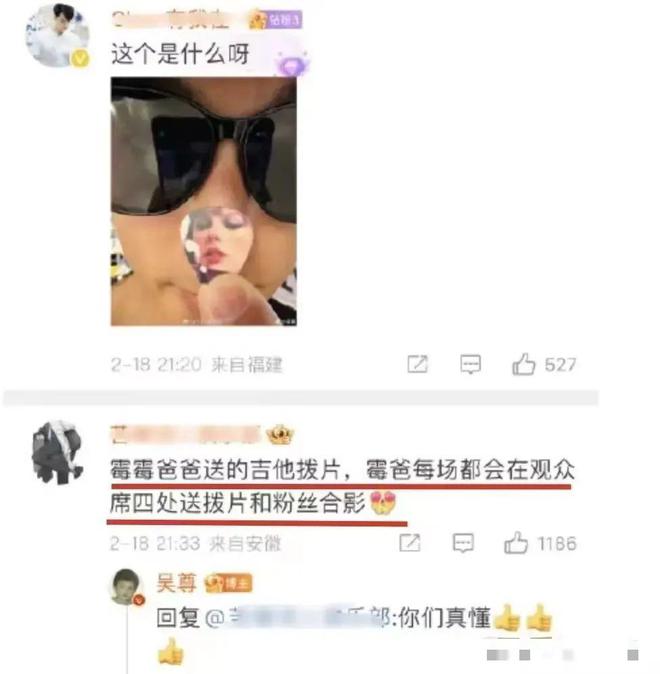Open the sunglasses photo in the comment

coord(203,201)
